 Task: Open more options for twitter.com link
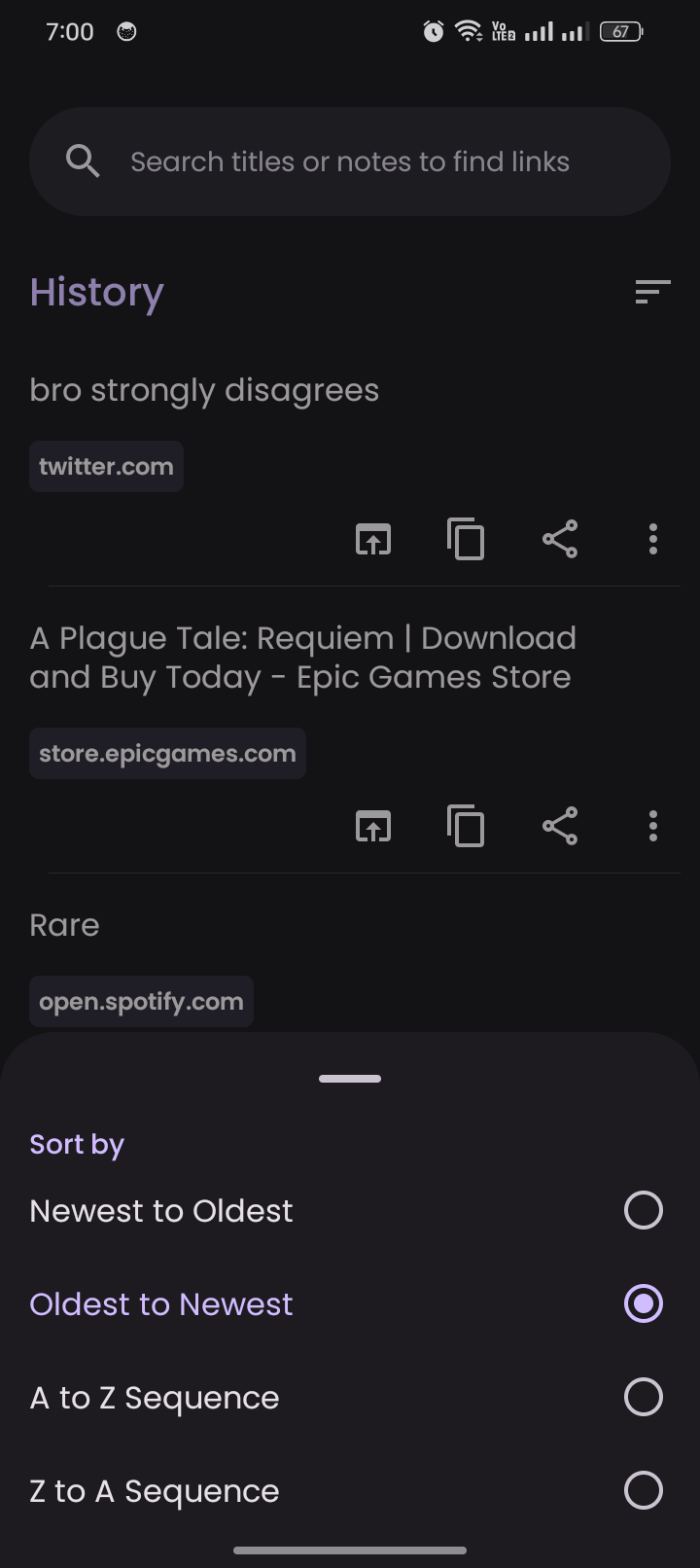(653, 539)
